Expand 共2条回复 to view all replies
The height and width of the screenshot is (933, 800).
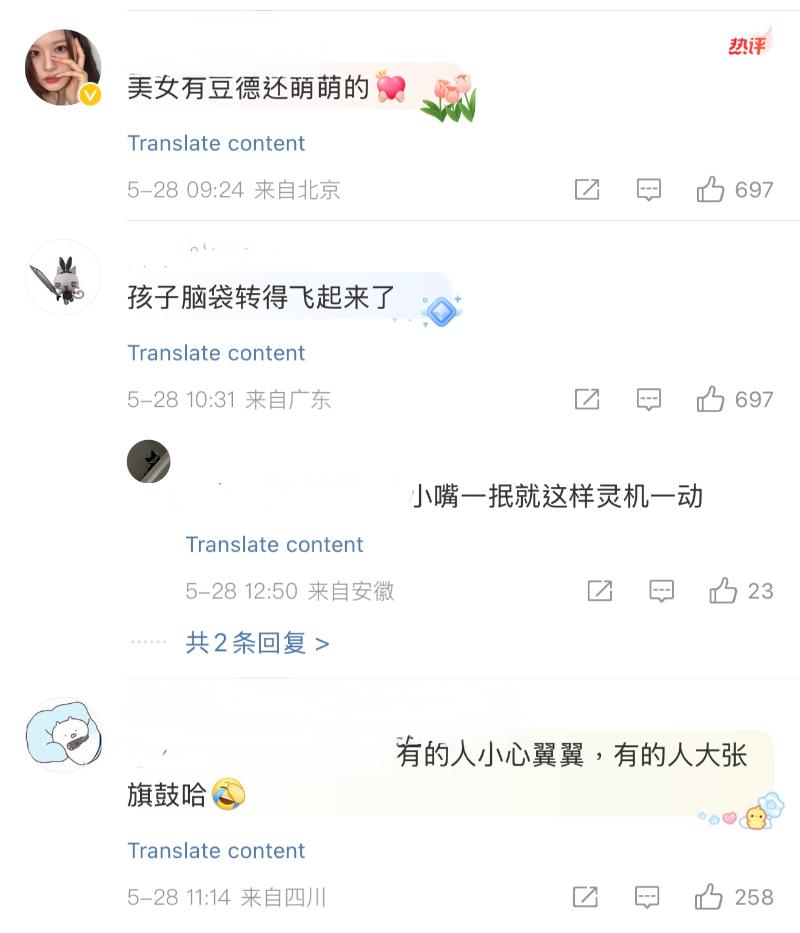[257, 643]
